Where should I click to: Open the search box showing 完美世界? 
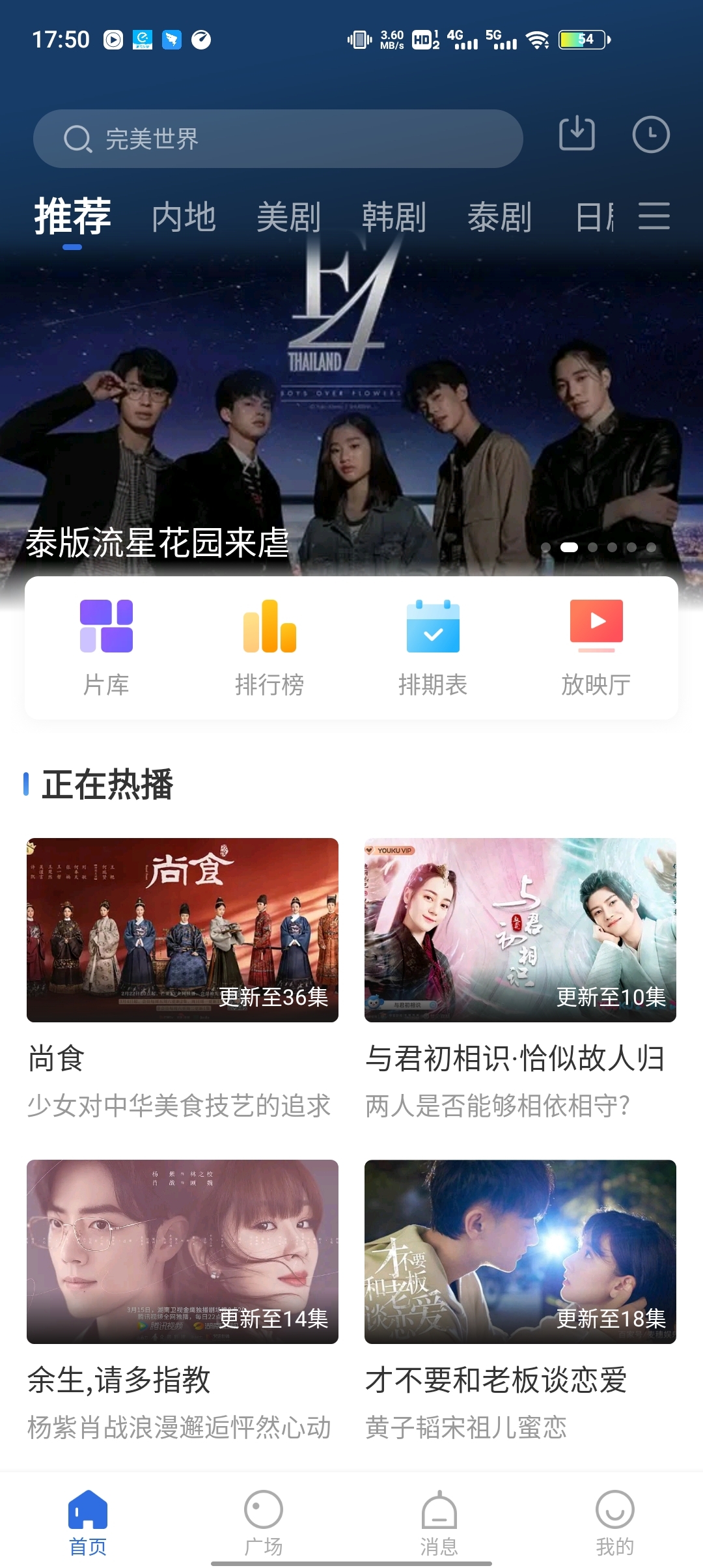278,139
